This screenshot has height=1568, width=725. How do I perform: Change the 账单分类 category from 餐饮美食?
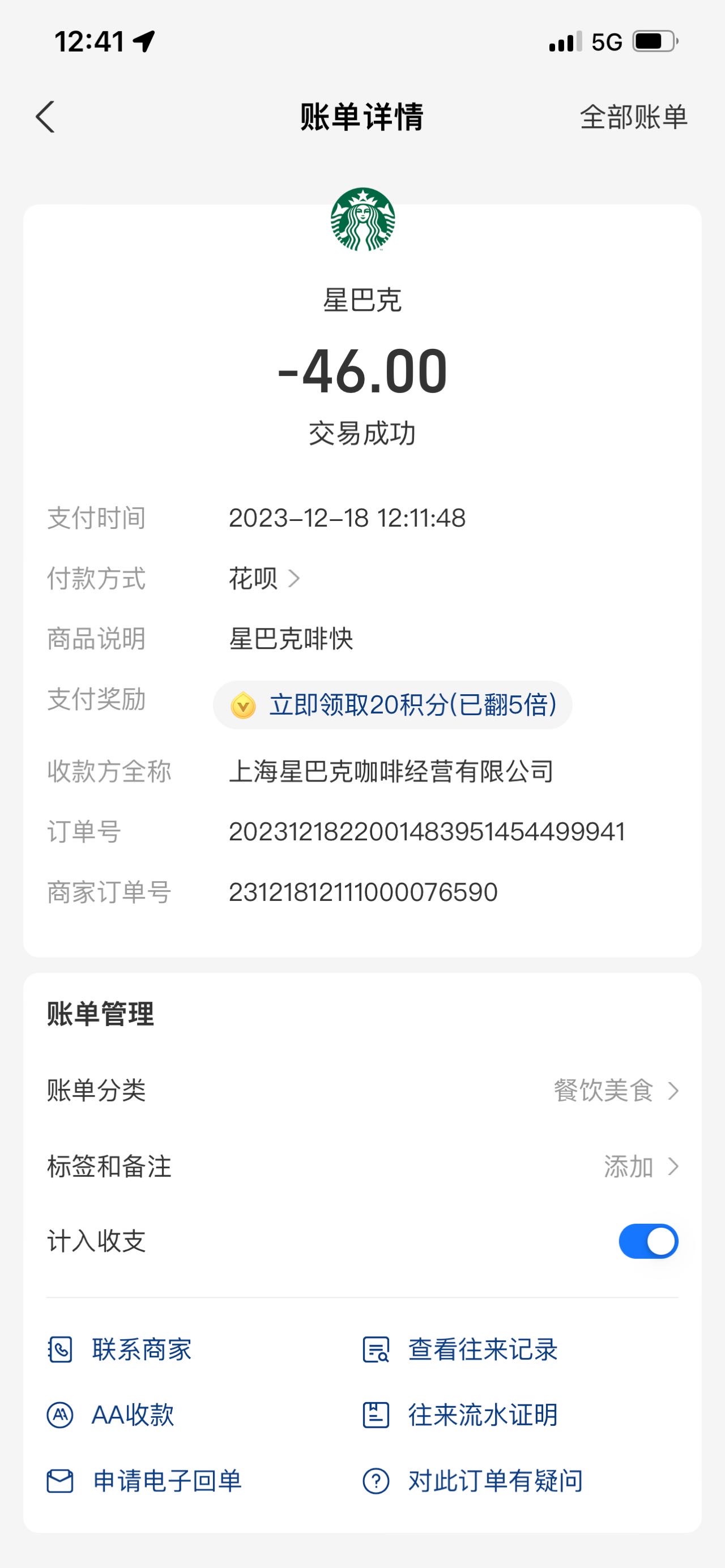362,1090
